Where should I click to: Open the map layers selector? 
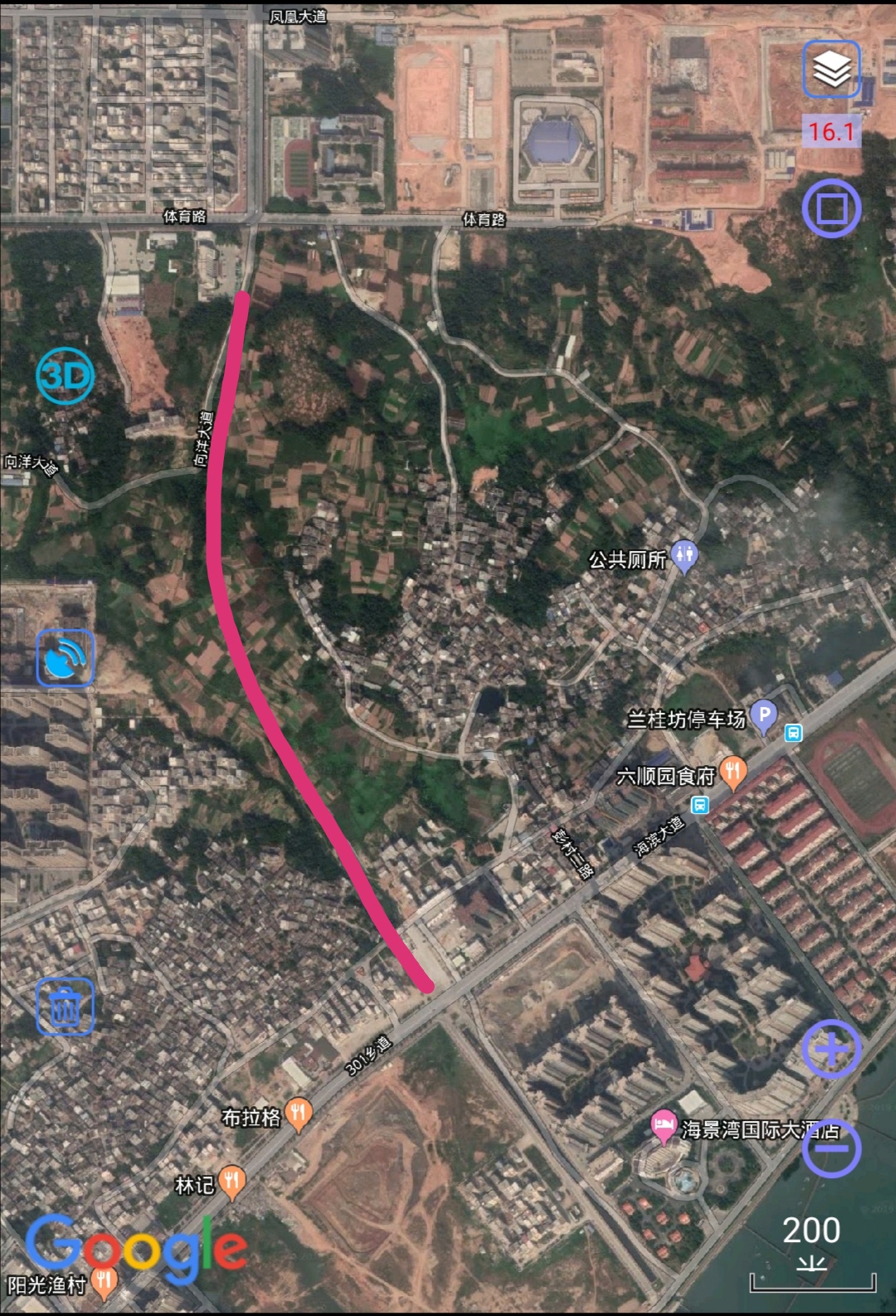(831, 70)
